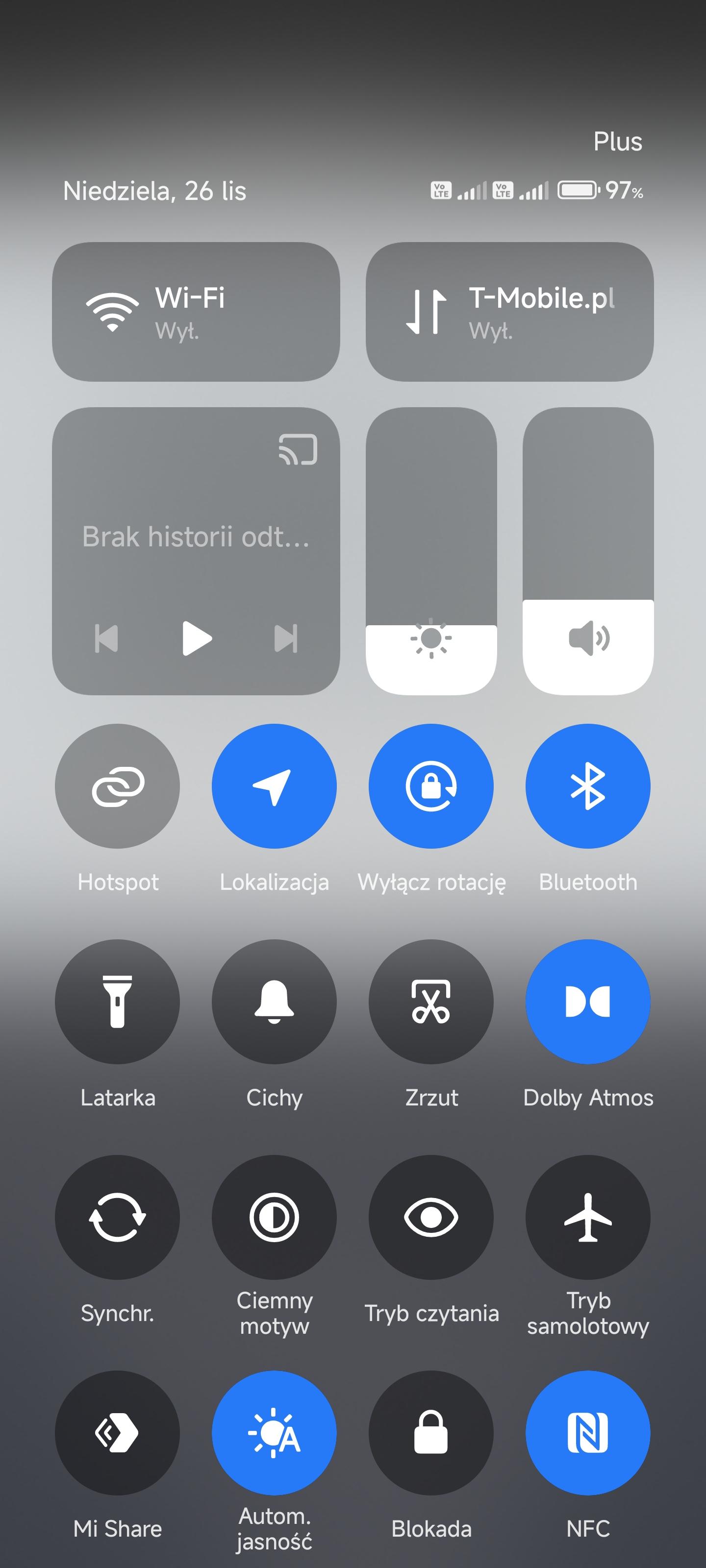Screen dimensions: 706x1568
Task: Enable the Hotspot toggle
Action: click(118, 786)
